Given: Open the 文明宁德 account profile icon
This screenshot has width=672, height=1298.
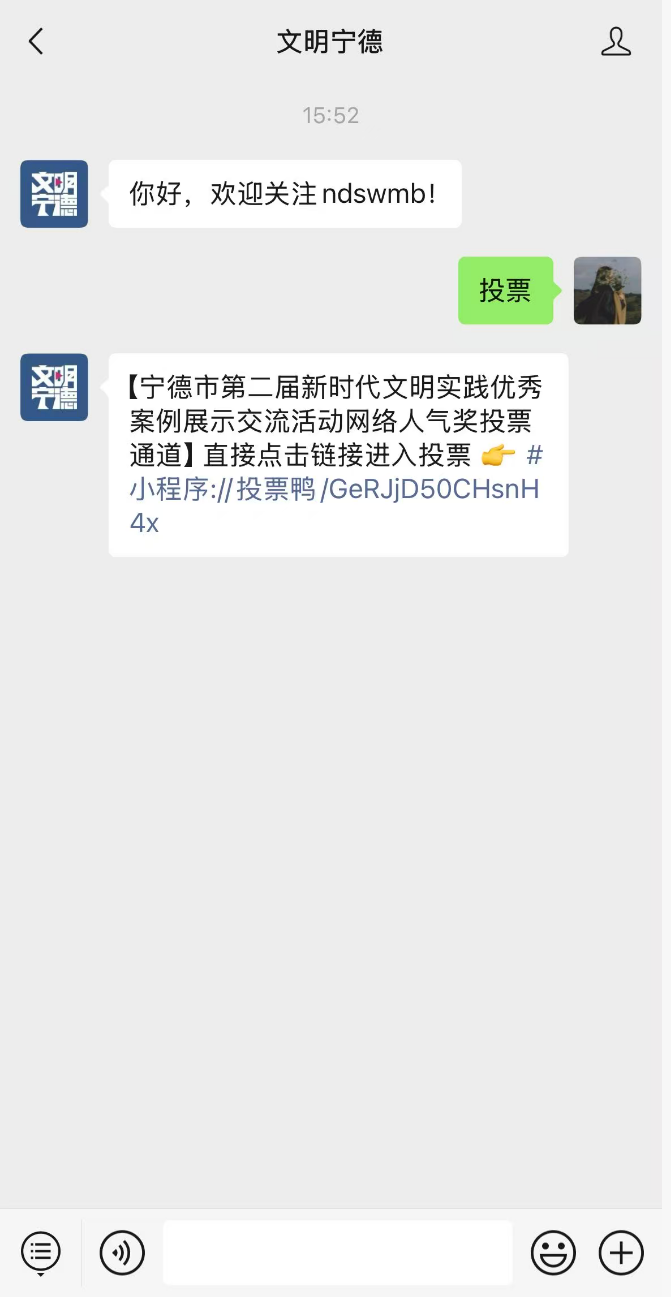Looking at the screenshot, I should 616,42.
